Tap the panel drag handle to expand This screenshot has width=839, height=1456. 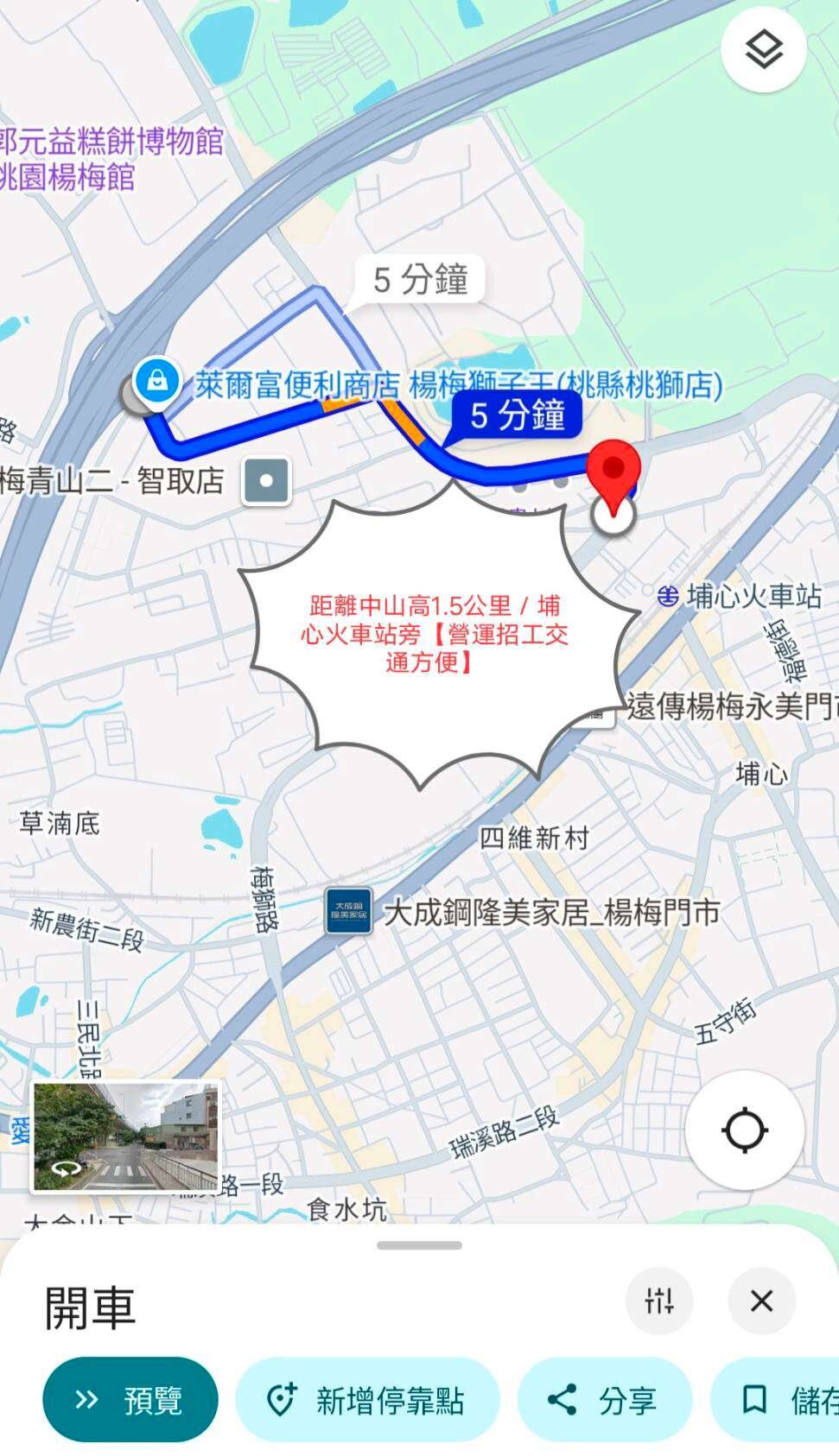click(x=420, y=1245)
